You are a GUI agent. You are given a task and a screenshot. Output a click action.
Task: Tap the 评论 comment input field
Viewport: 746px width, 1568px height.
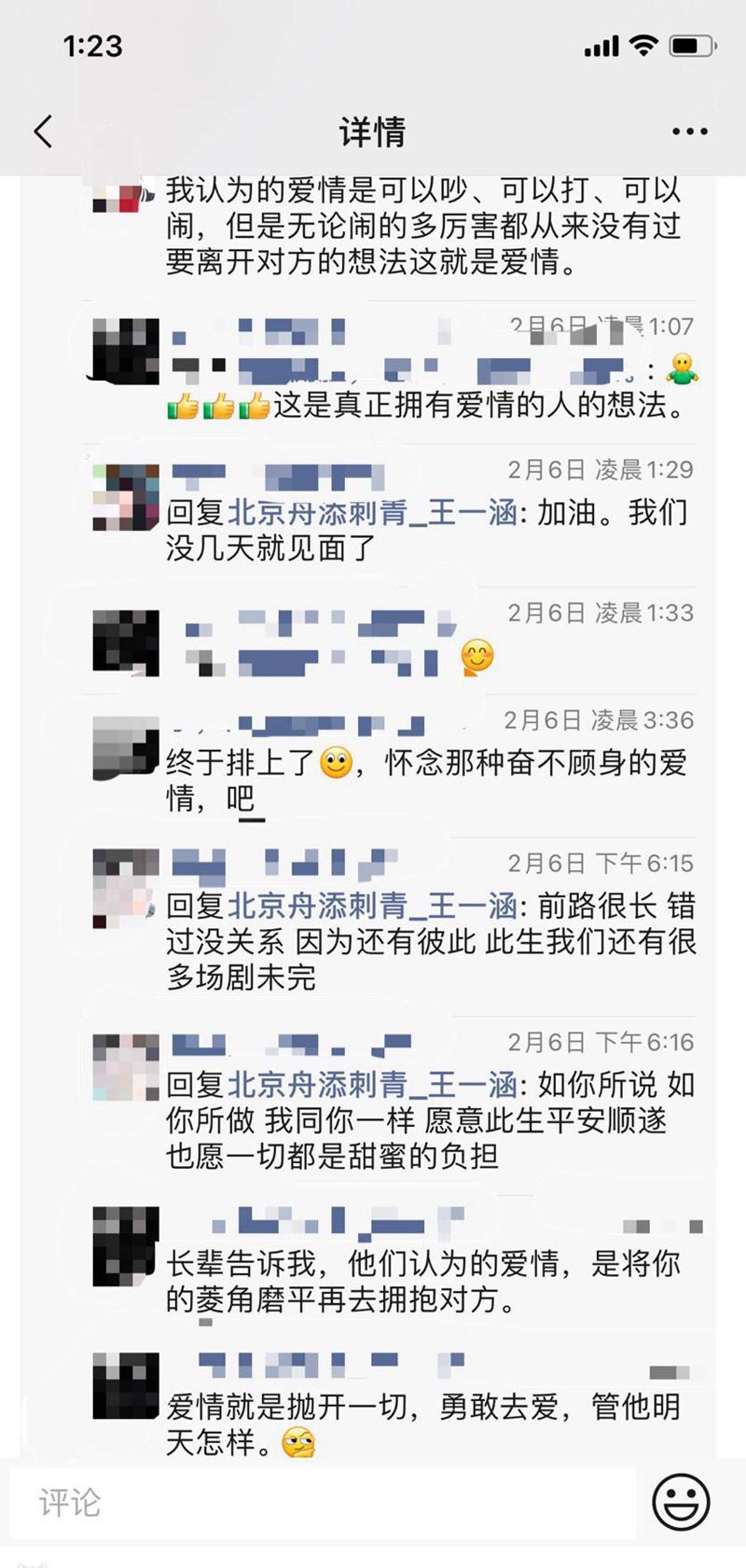(x=322, y=1503)
